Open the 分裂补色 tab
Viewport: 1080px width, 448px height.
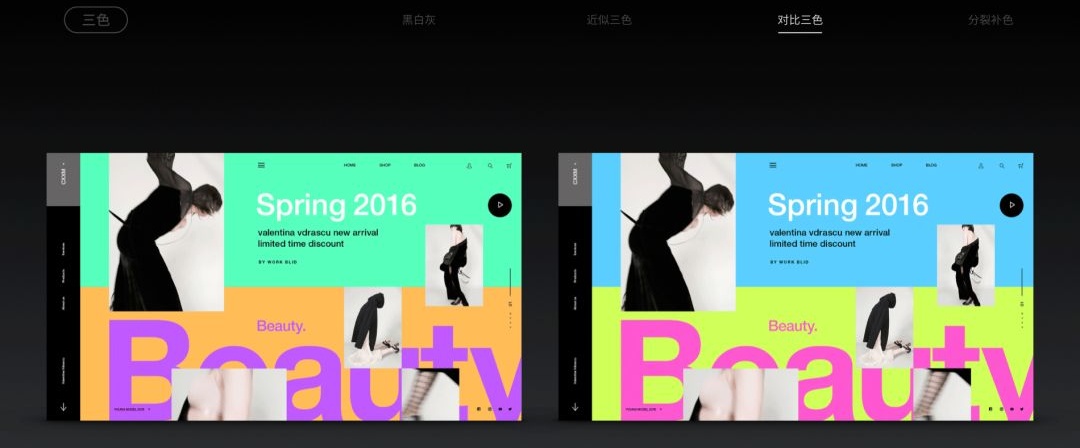990,20
